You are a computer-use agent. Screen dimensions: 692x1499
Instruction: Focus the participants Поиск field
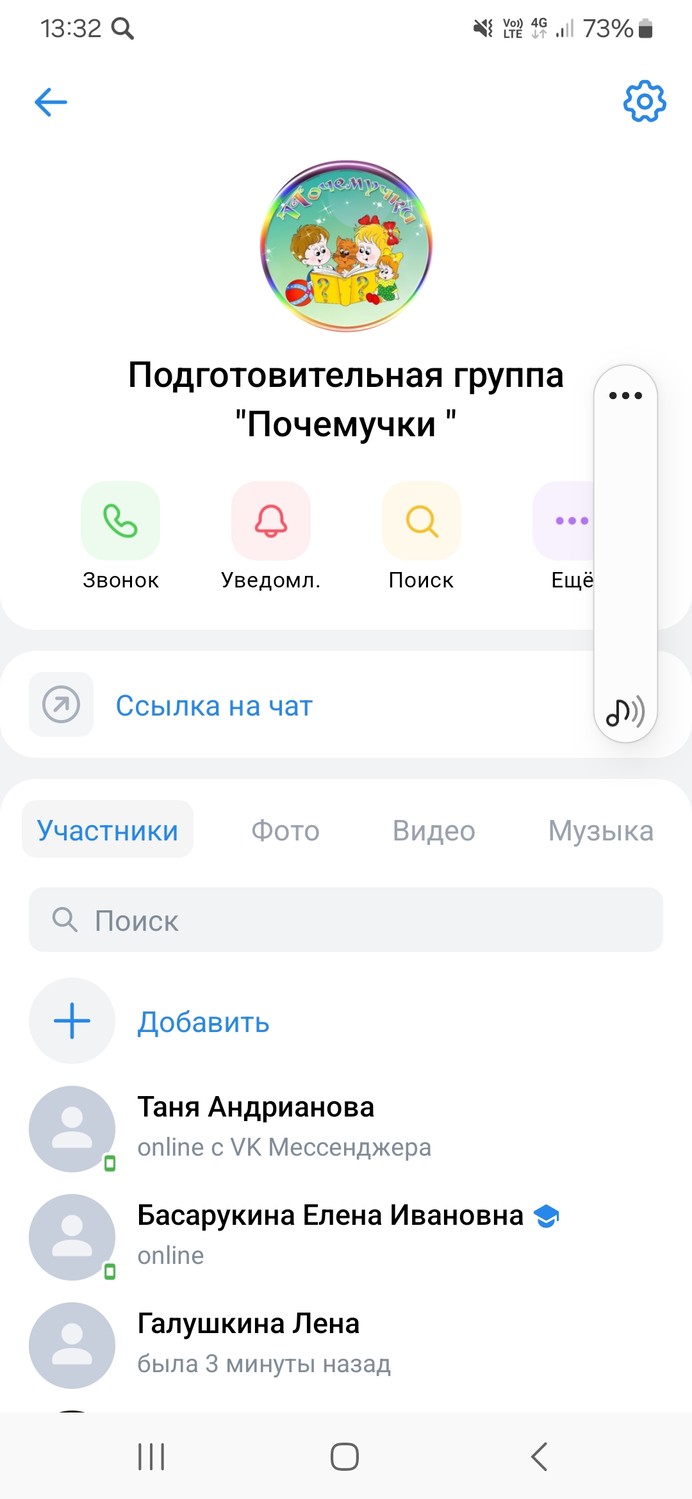pos(346,920)
